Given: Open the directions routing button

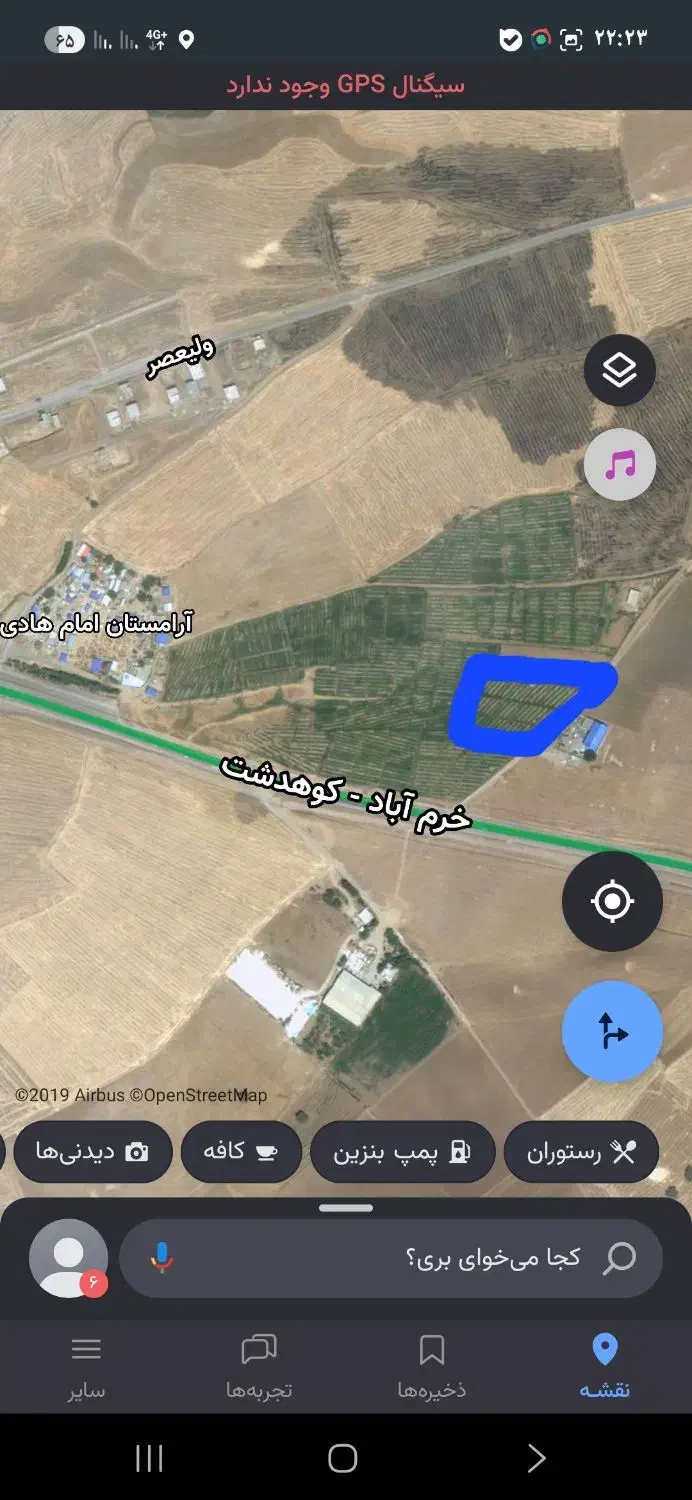Looking at the screenshot, I should tap(612, 1031).
